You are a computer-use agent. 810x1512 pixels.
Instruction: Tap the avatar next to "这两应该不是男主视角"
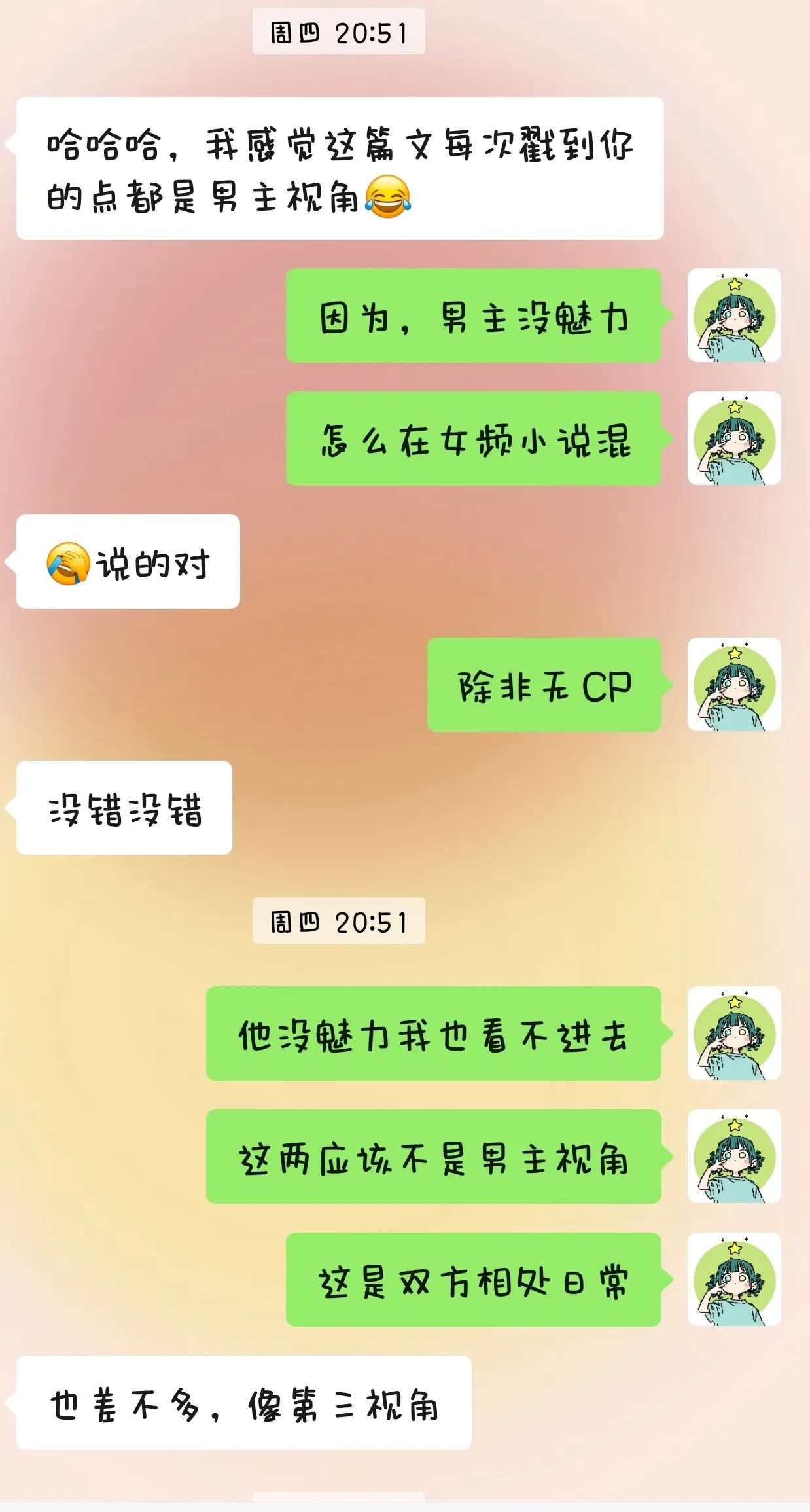[733, 1157]
